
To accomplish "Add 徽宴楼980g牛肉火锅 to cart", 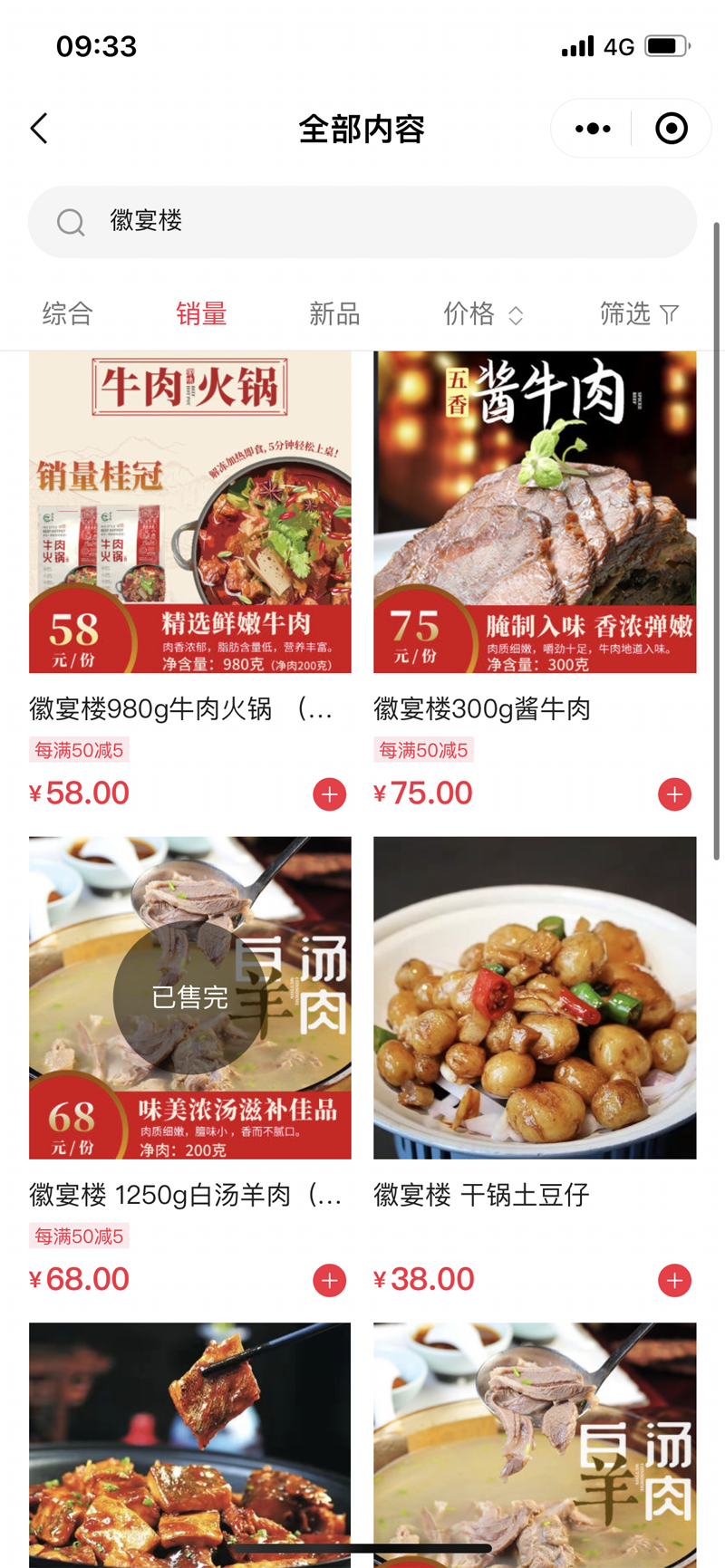I will pos(330,794).
